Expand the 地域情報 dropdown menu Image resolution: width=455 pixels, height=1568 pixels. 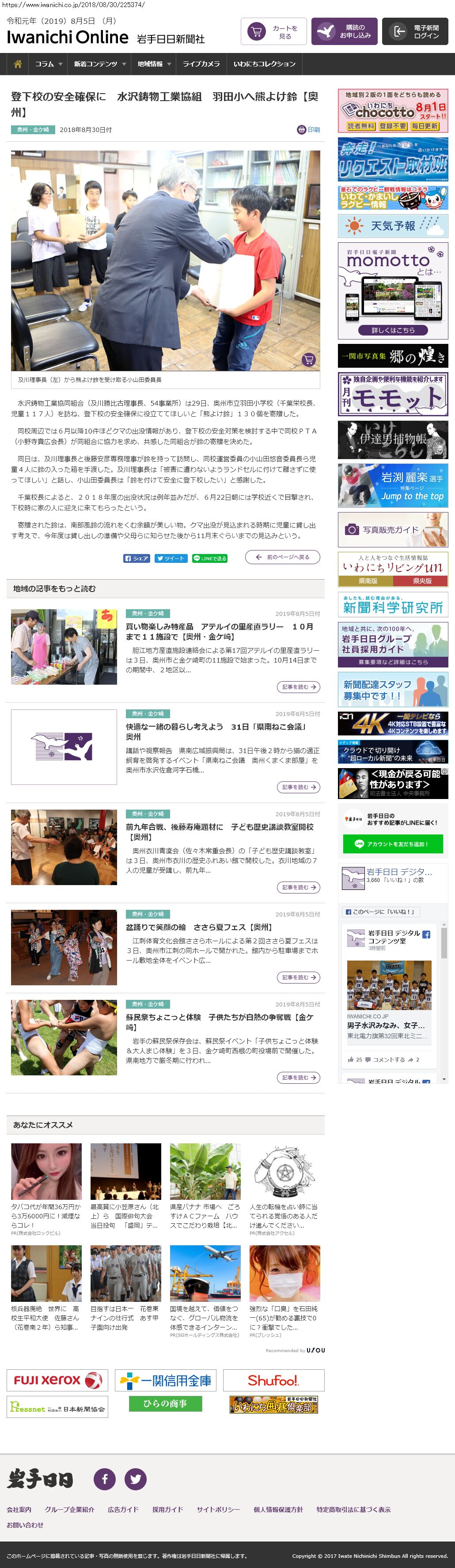point(153,64)
